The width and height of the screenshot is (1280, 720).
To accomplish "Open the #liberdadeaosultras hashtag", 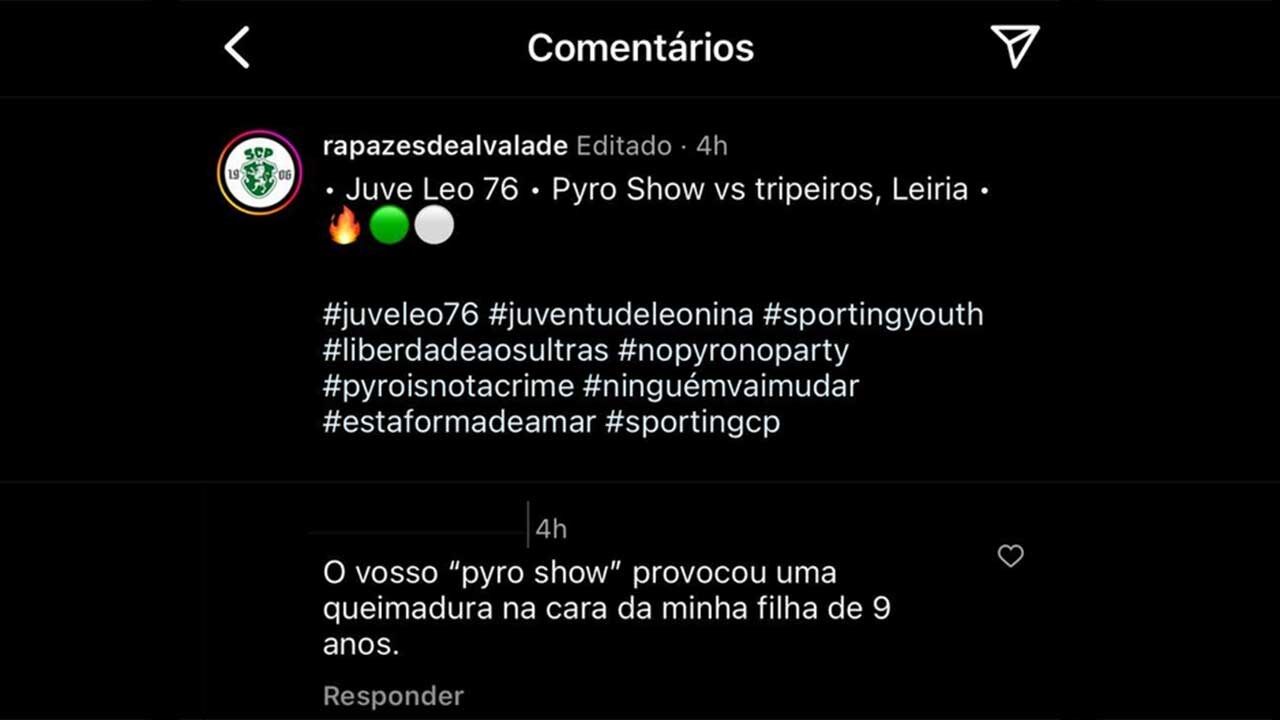I will click(466, 351).
